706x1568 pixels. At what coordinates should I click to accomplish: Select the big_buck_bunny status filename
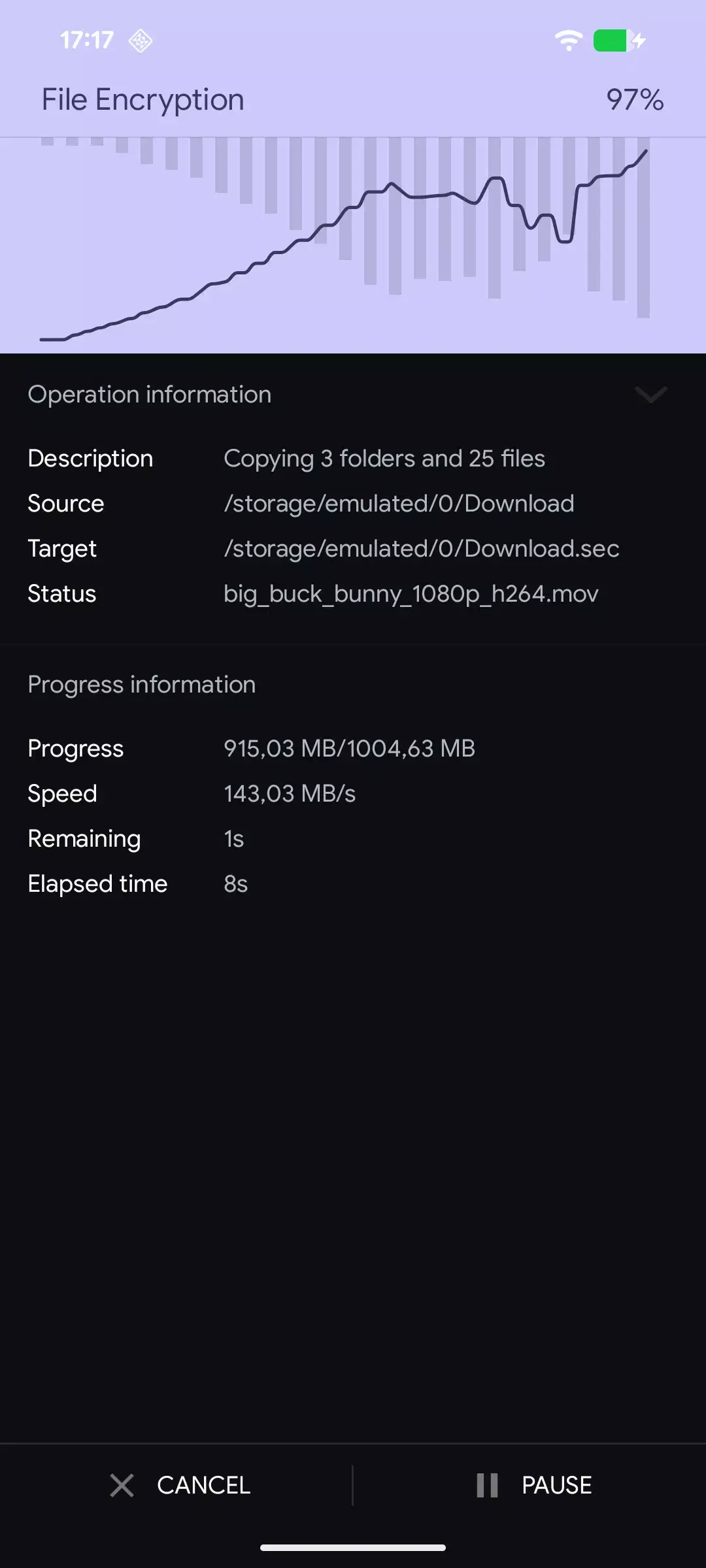pos(411,593)
